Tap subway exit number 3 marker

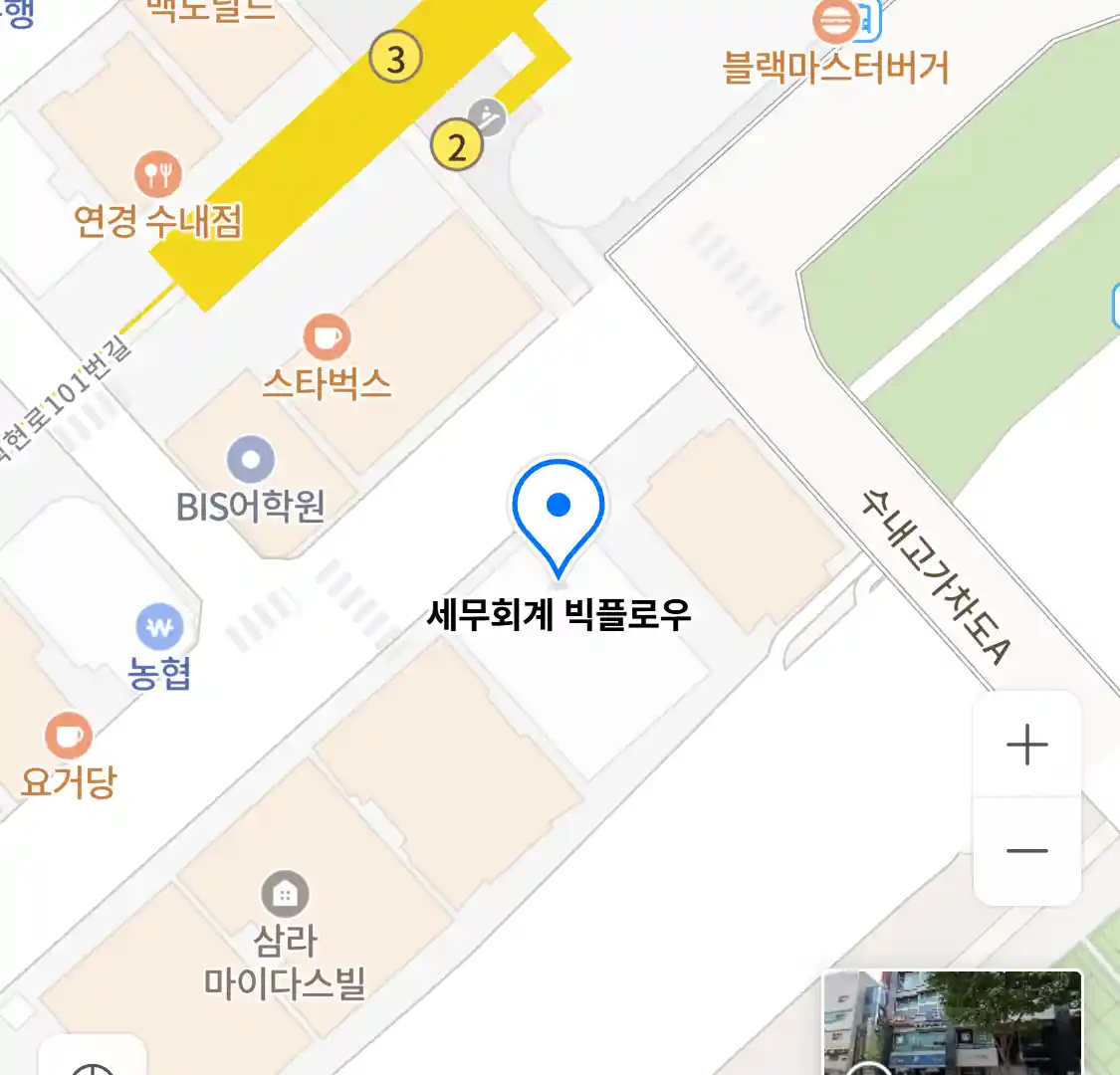(x=395, y=58)
